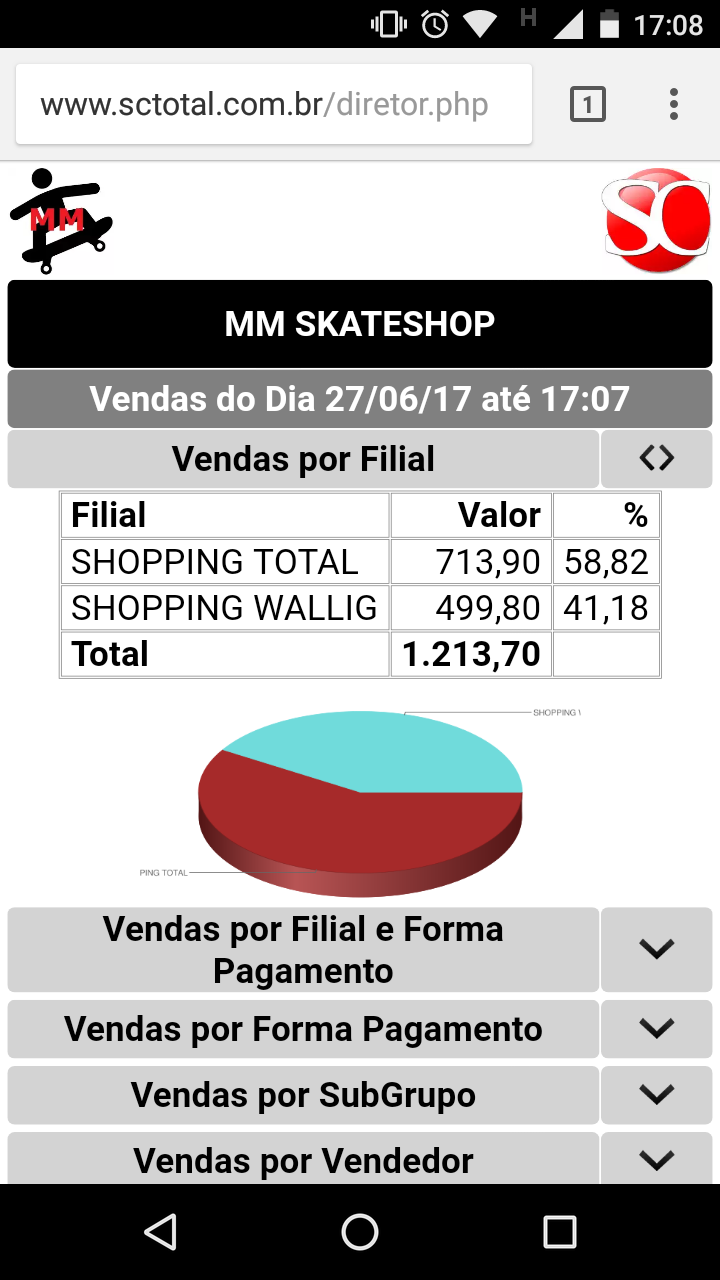Image resolution: width=720 pixels, height=1280 pixels.
Task: Collapse the Vendas por Filial section
Action: point(656,459)
